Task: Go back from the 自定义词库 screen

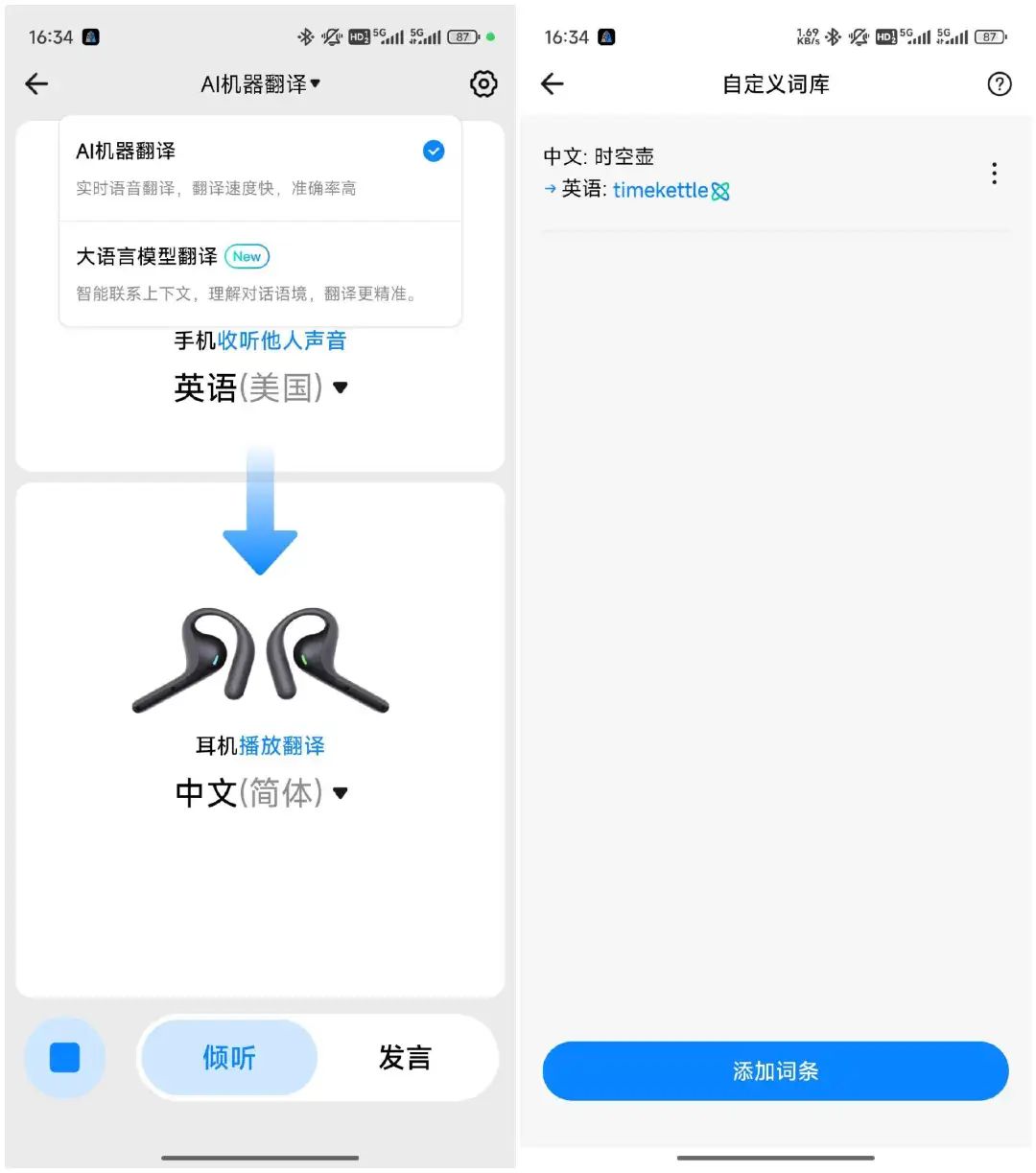Action: pyautogui.click(x=553, y=84)
